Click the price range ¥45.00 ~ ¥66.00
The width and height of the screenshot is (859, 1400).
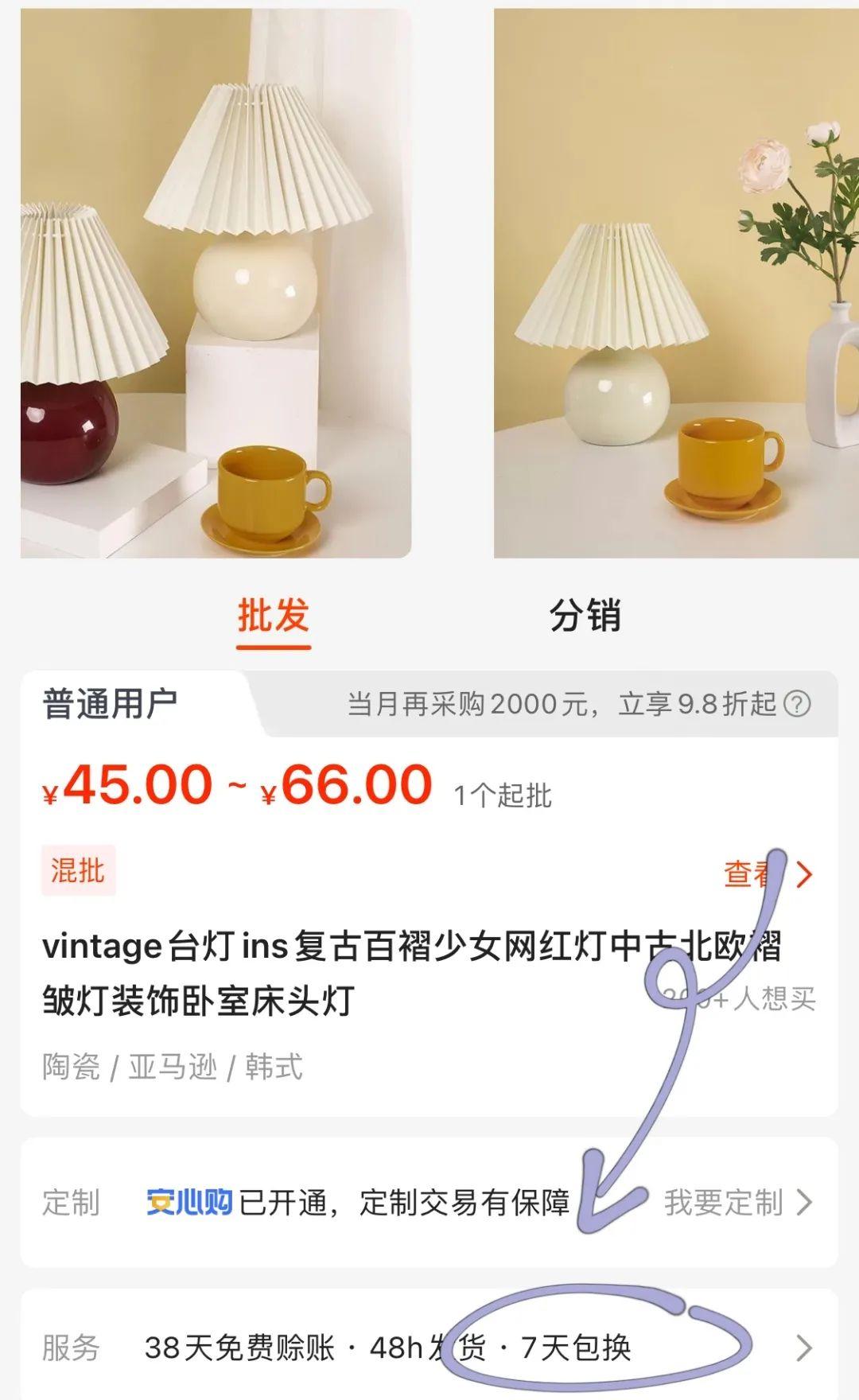(x=239, y=787)
